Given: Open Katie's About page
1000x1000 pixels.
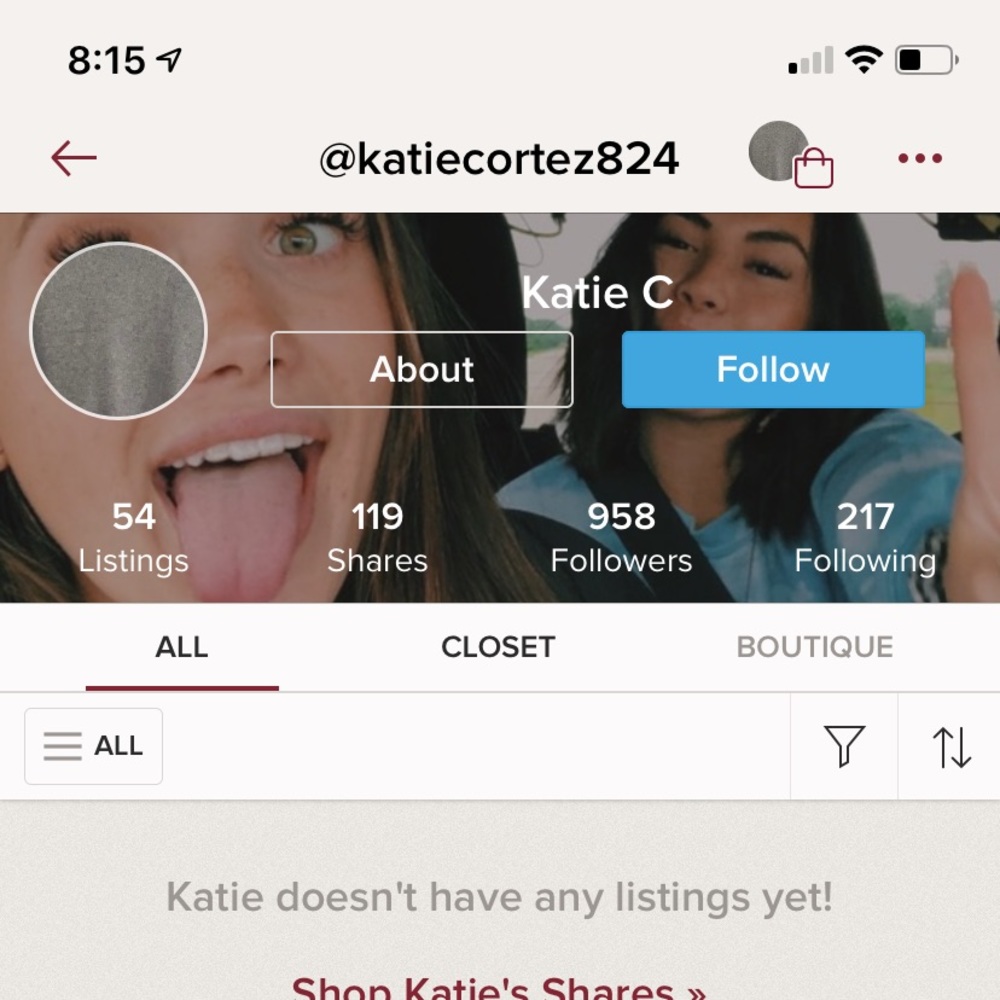Looking at the screenshot, I should point(421,370).
